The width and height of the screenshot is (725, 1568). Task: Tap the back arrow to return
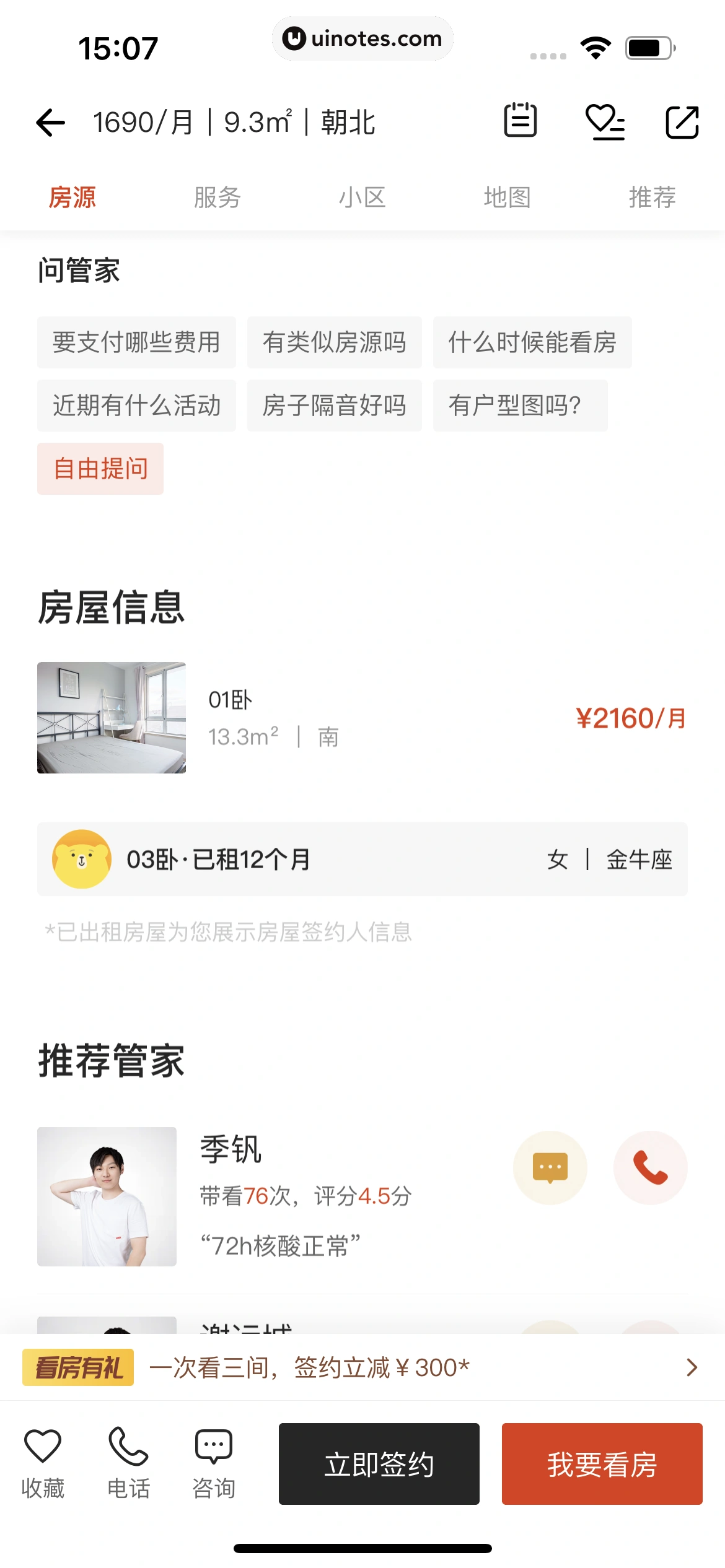coord(50,122)
